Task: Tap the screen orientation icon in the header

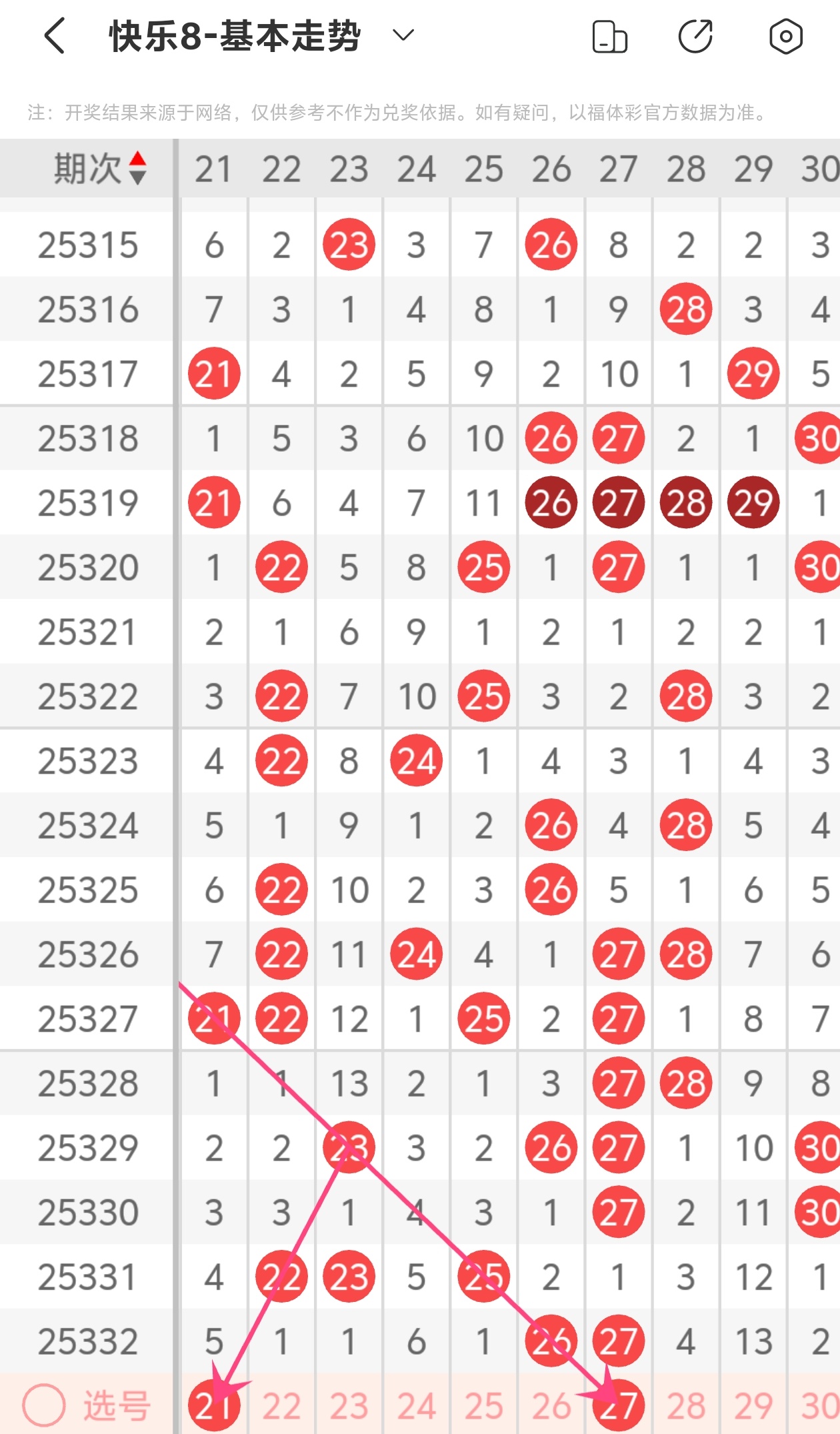Action: click(x=609, y=37)
